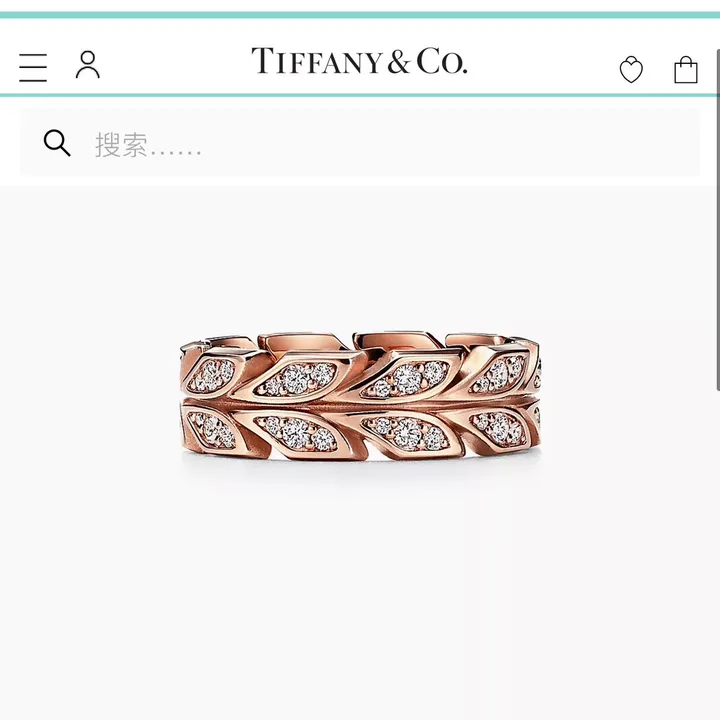The width and height of the screenshot is (720, 720).
Task: Go to Tiffany & Co. homepage logo
Action: [359, 62]
